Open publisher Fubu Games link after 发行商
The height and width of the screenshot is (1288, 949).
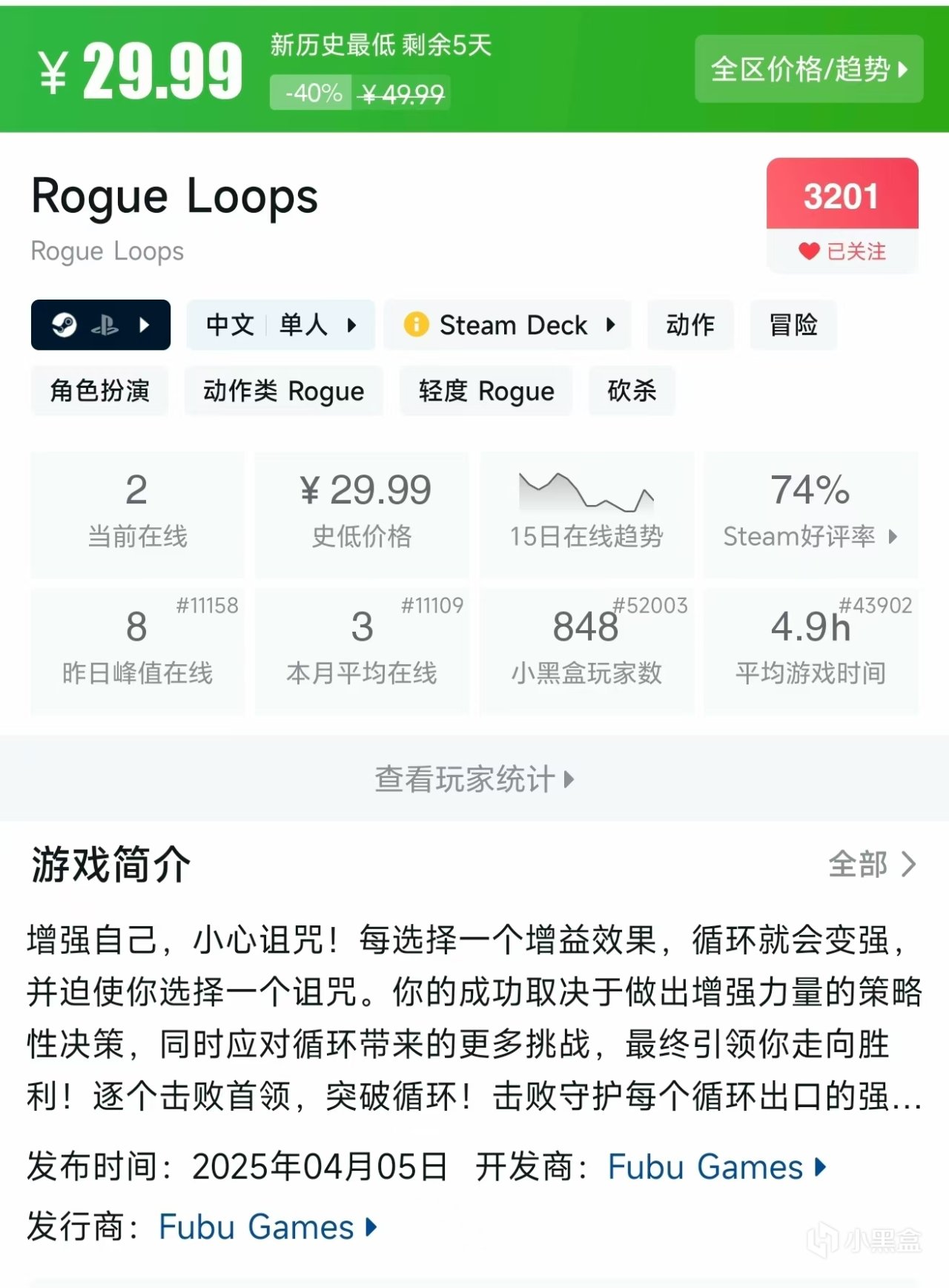[267, 1227]
